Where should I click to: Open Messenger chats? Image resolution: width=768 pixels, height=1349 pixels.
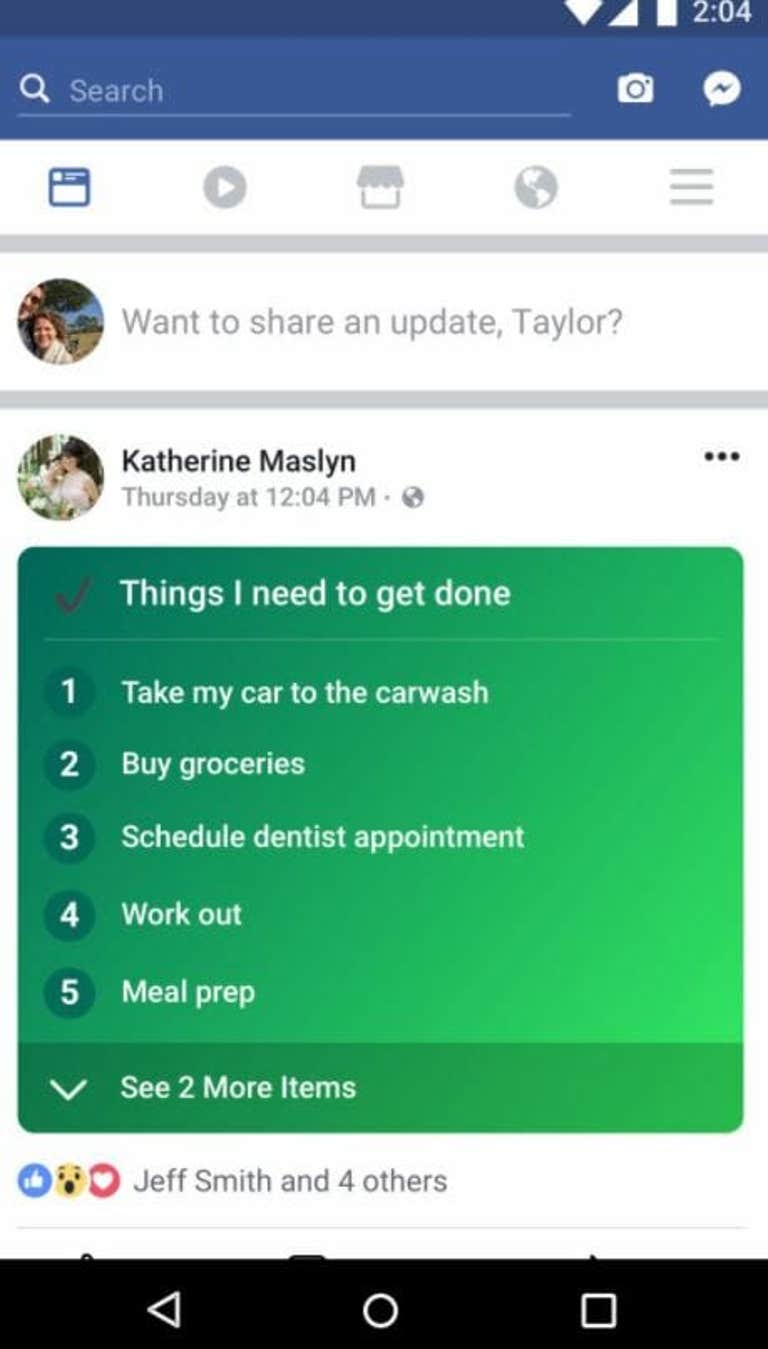[x=721, y=90]
